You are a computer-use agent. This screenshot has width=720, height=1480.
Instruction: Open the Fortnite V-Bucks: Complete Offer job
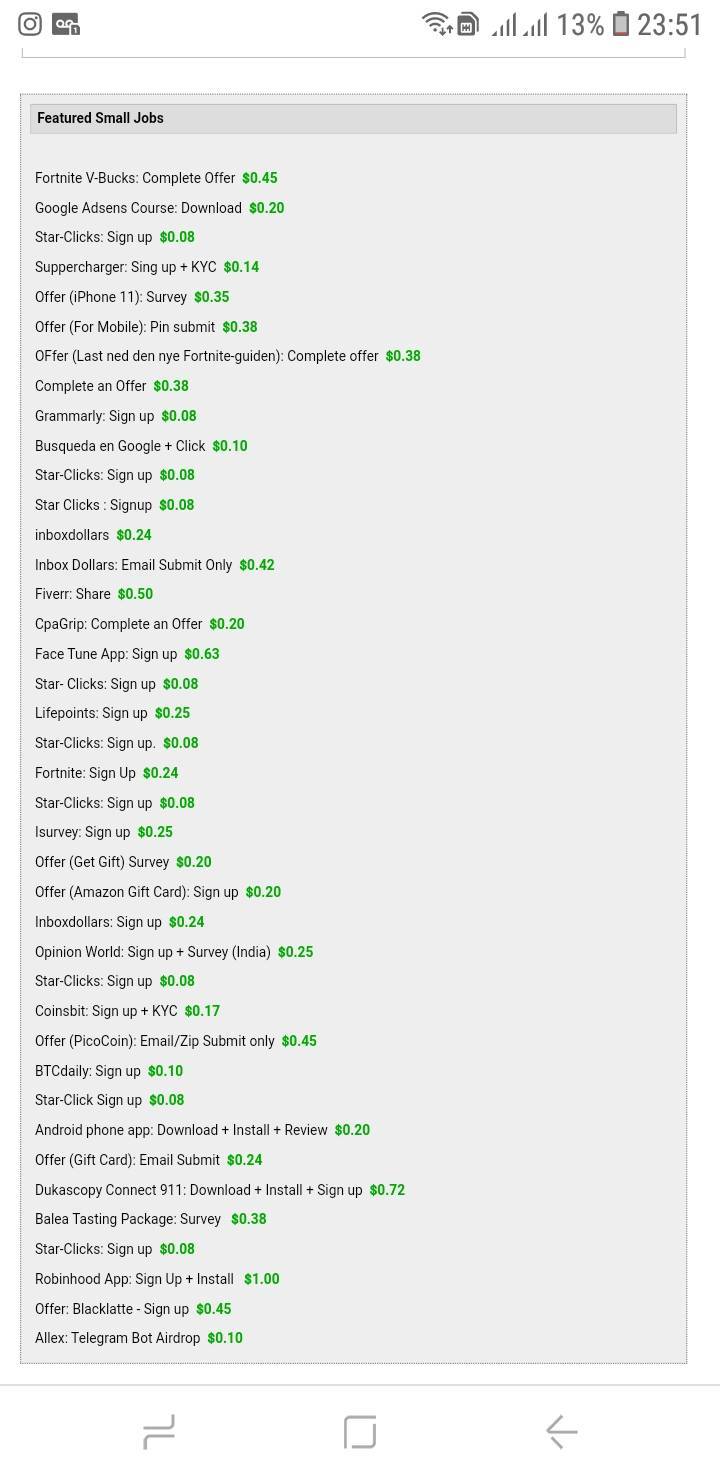(x=135, y=178)
